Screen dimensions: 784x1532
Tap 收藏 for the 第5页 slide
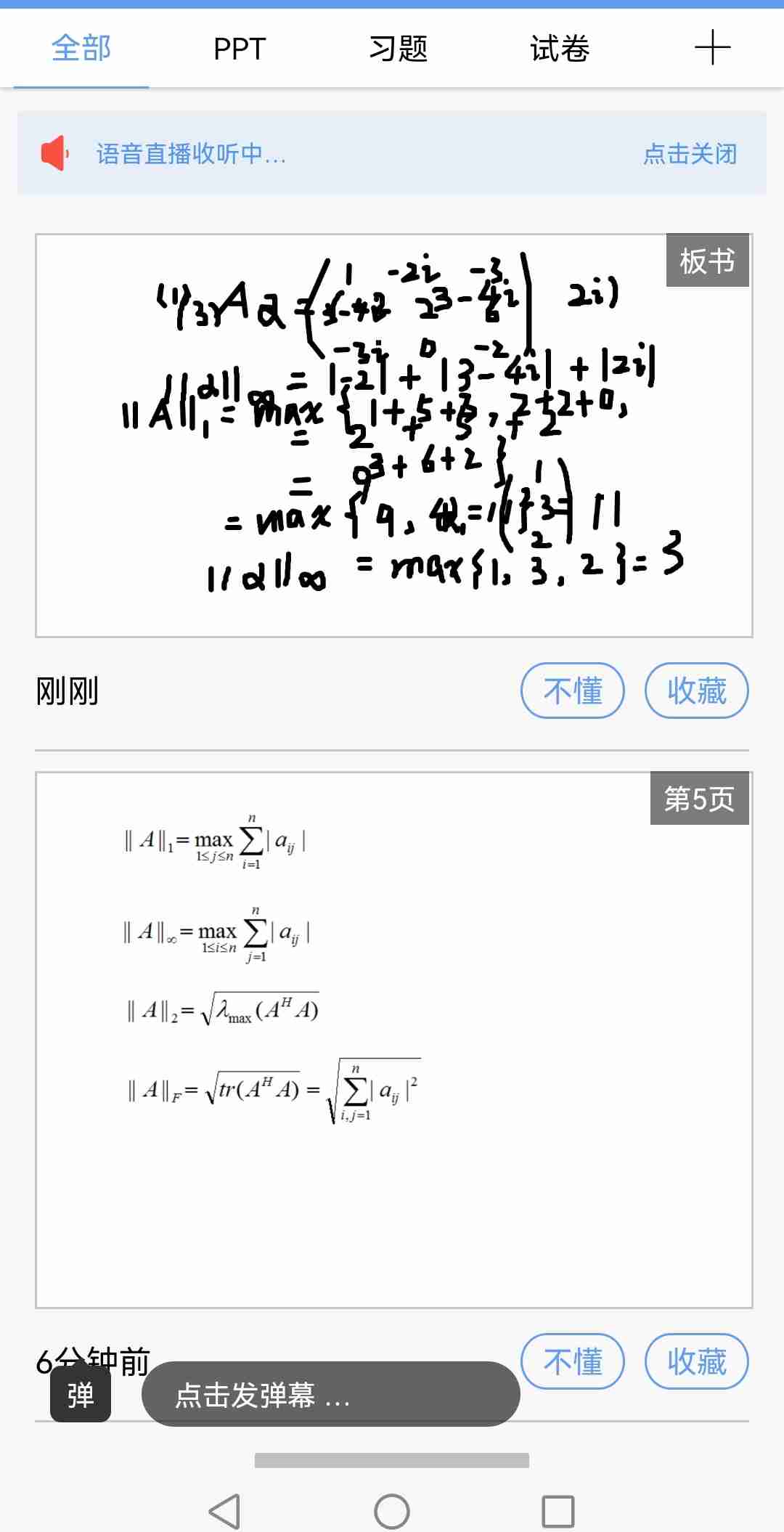tap(696, 1361)
